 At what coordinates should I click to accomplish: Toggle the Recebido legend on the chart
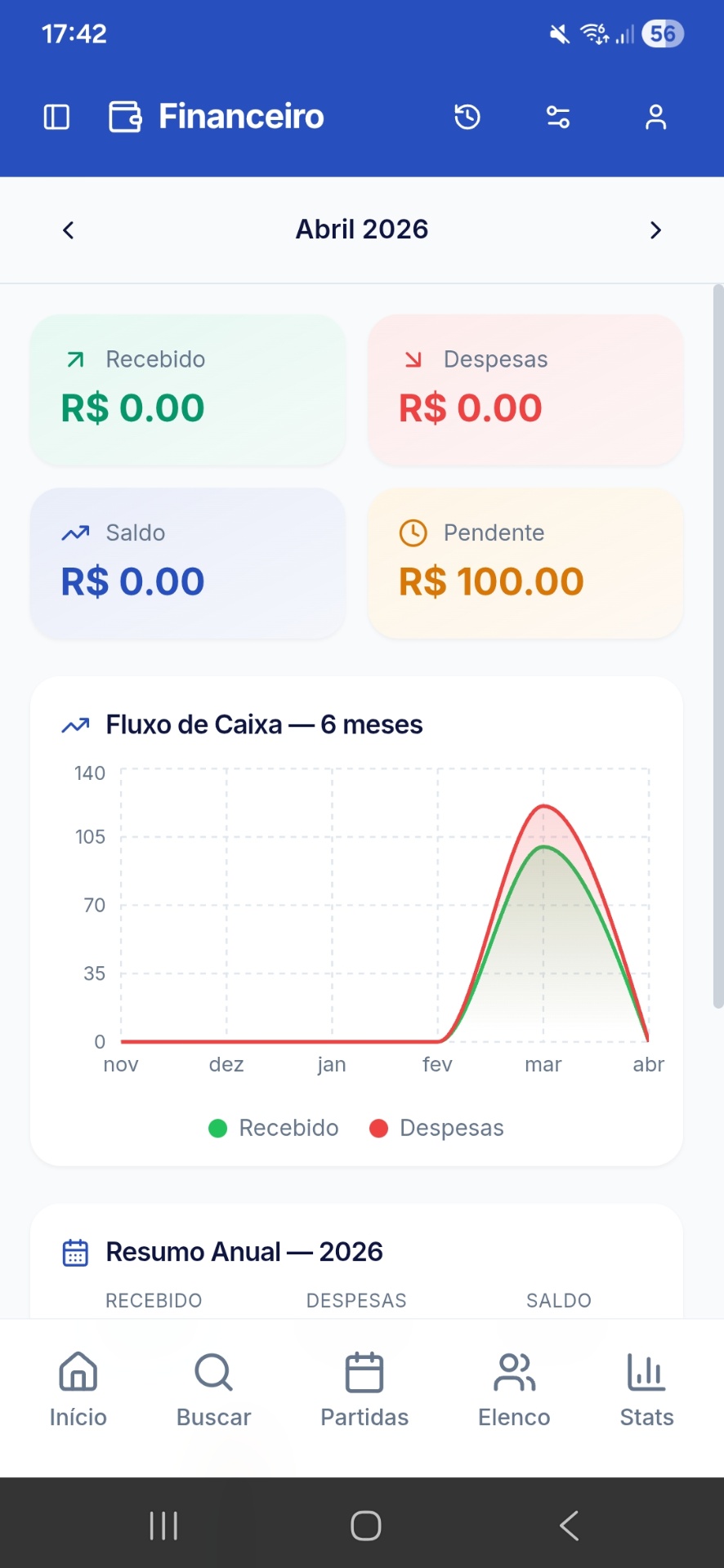tap(273, 1127)
